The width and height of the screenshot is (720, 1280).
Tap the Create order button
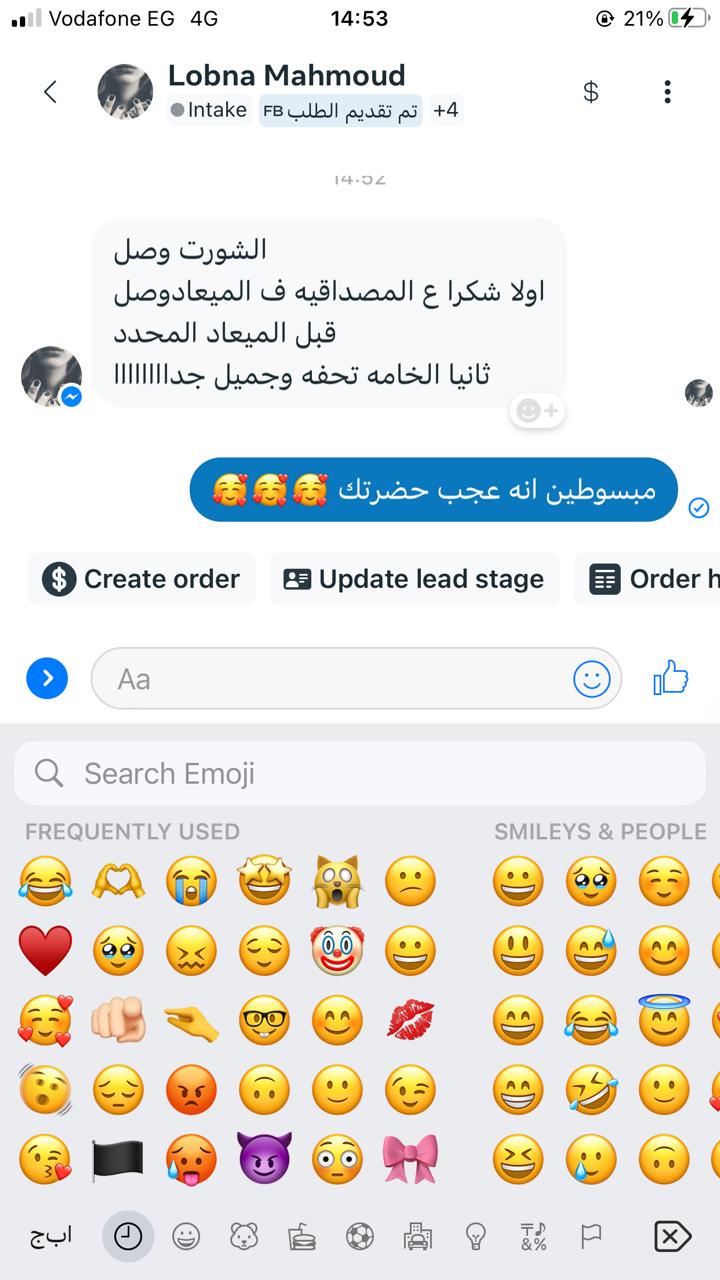point(142,579)
